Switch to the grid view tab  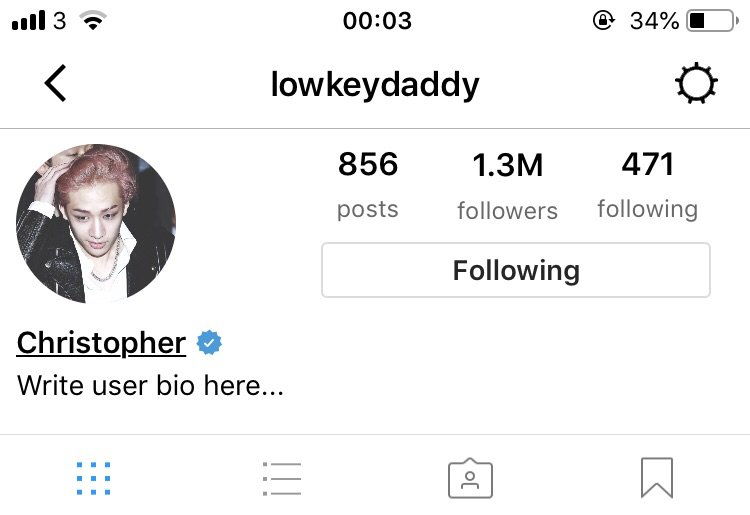click(94, 478)
